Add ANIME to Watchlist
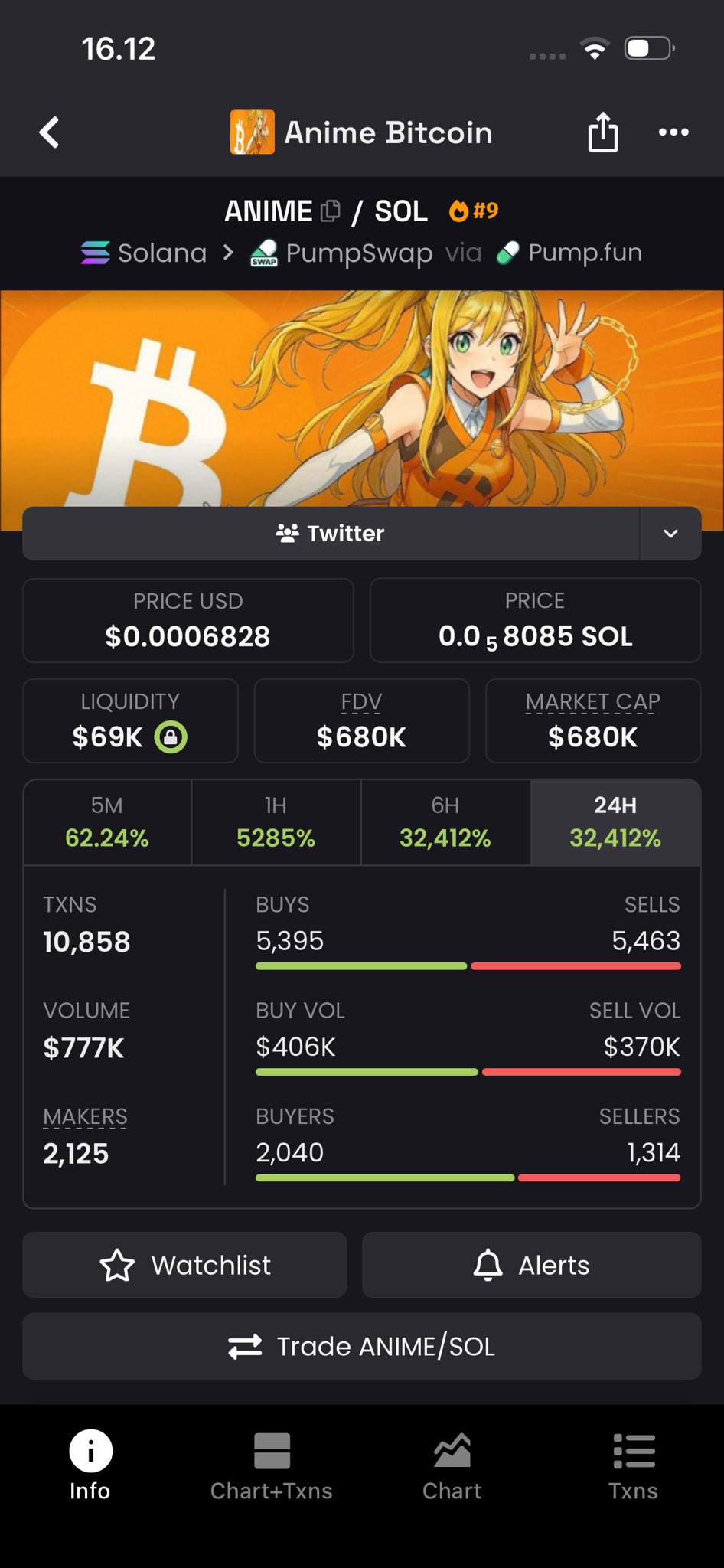Viewport: 724px width, 1568px height. (x=184, y=1266)
